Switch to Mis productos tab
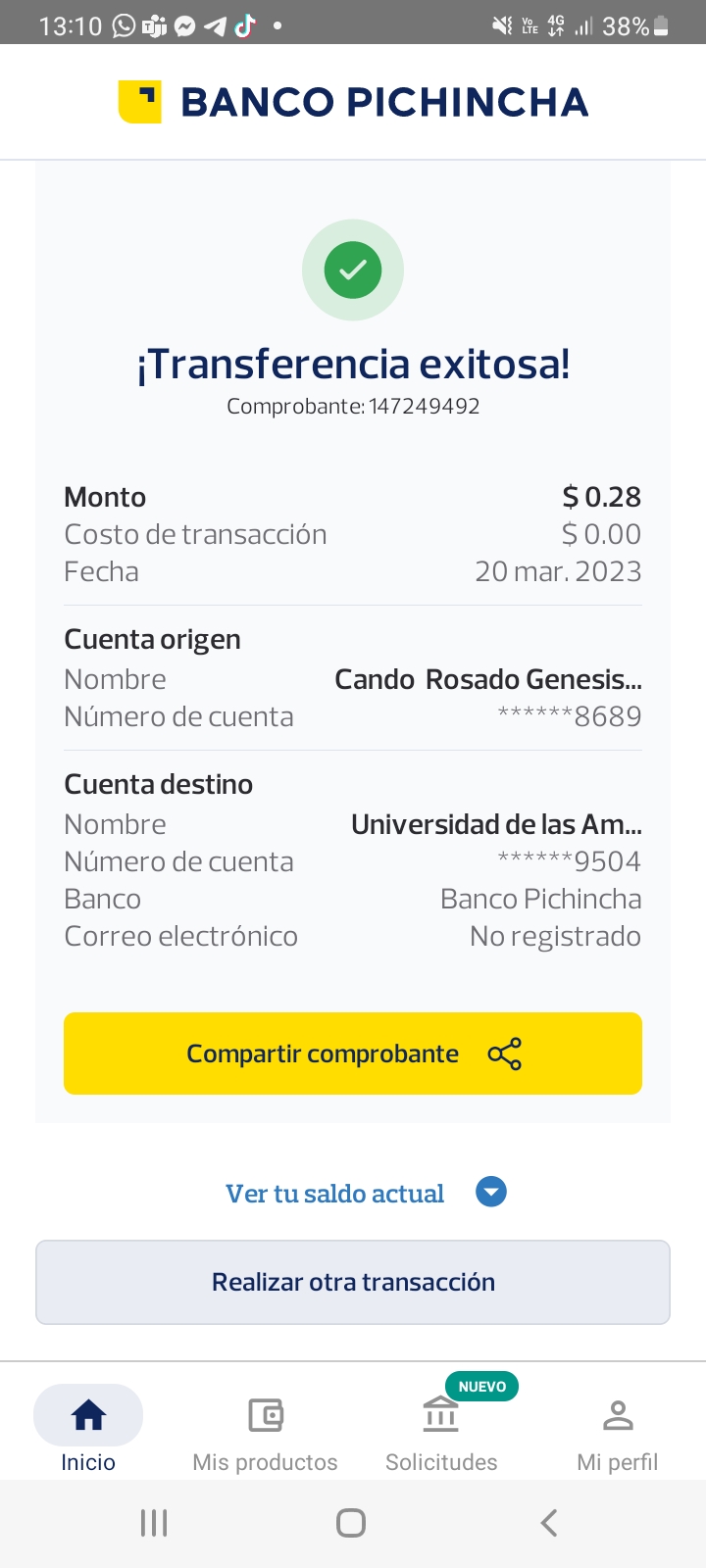The height and width of the screenshot is (1568, 706). click(x=265, y=1429)
